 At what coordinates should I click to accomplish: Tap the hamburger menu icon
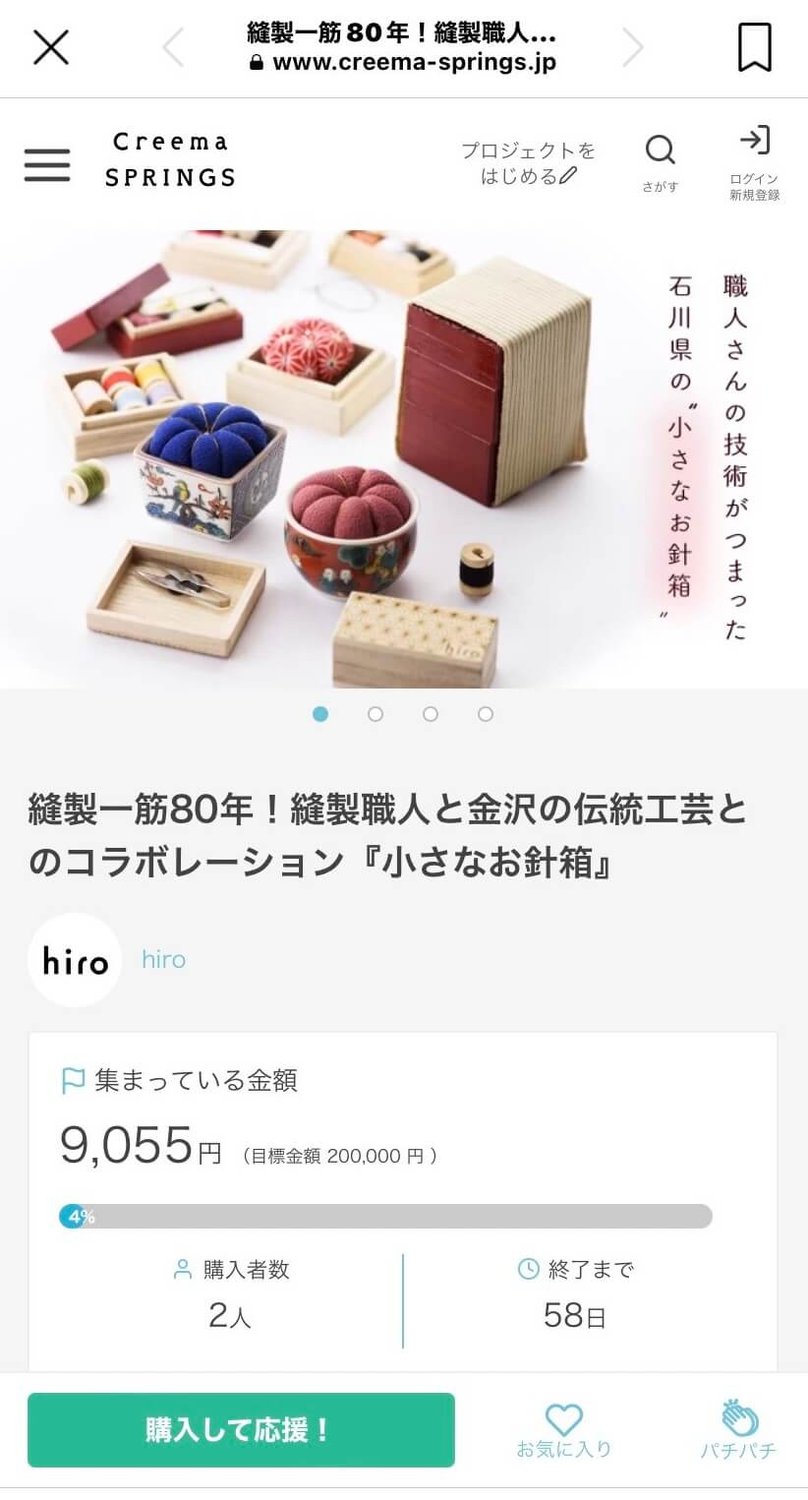46,164
